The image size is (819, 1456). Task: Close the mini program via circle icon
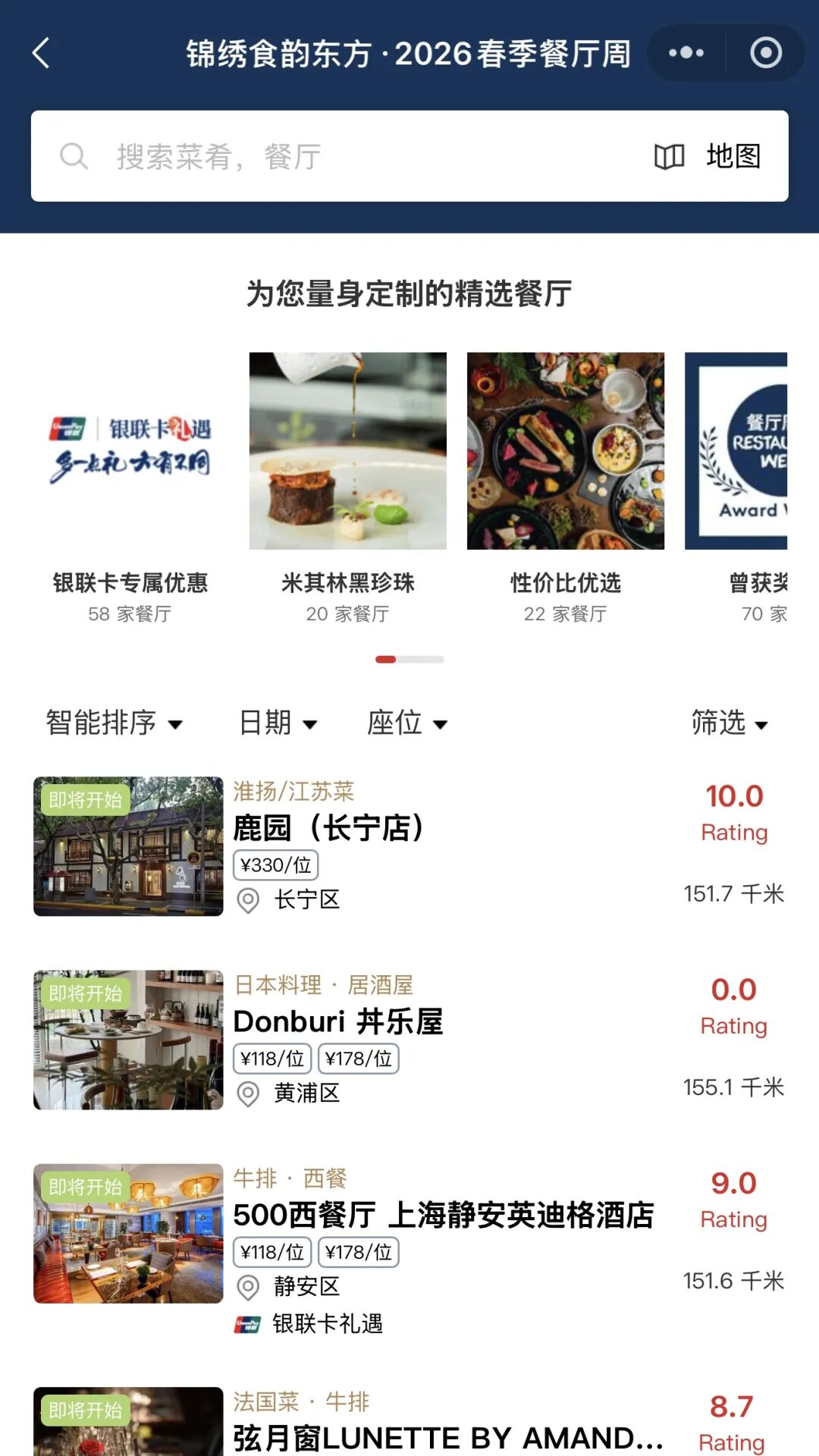[x=765, y=53]
